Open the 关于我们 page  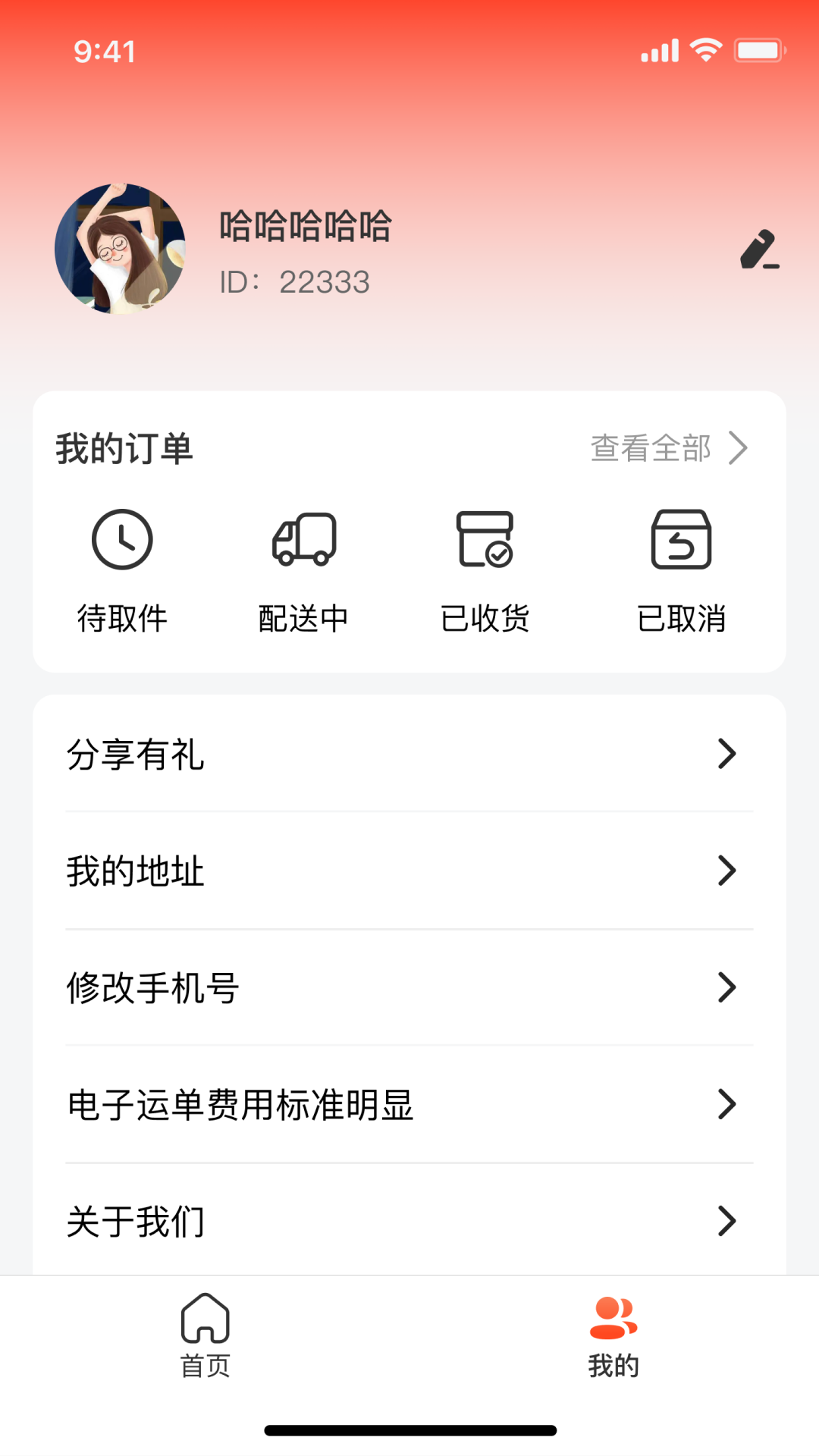[135, 1221]
